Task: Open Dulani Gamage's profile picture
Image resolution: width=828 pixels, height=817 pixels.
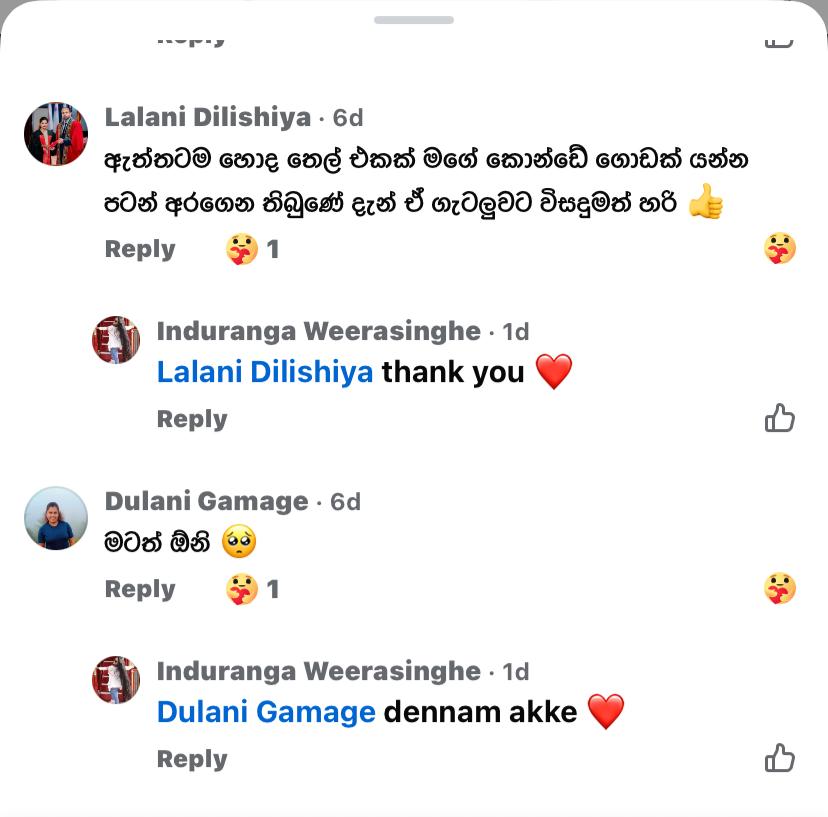Action: click(56, 518)
